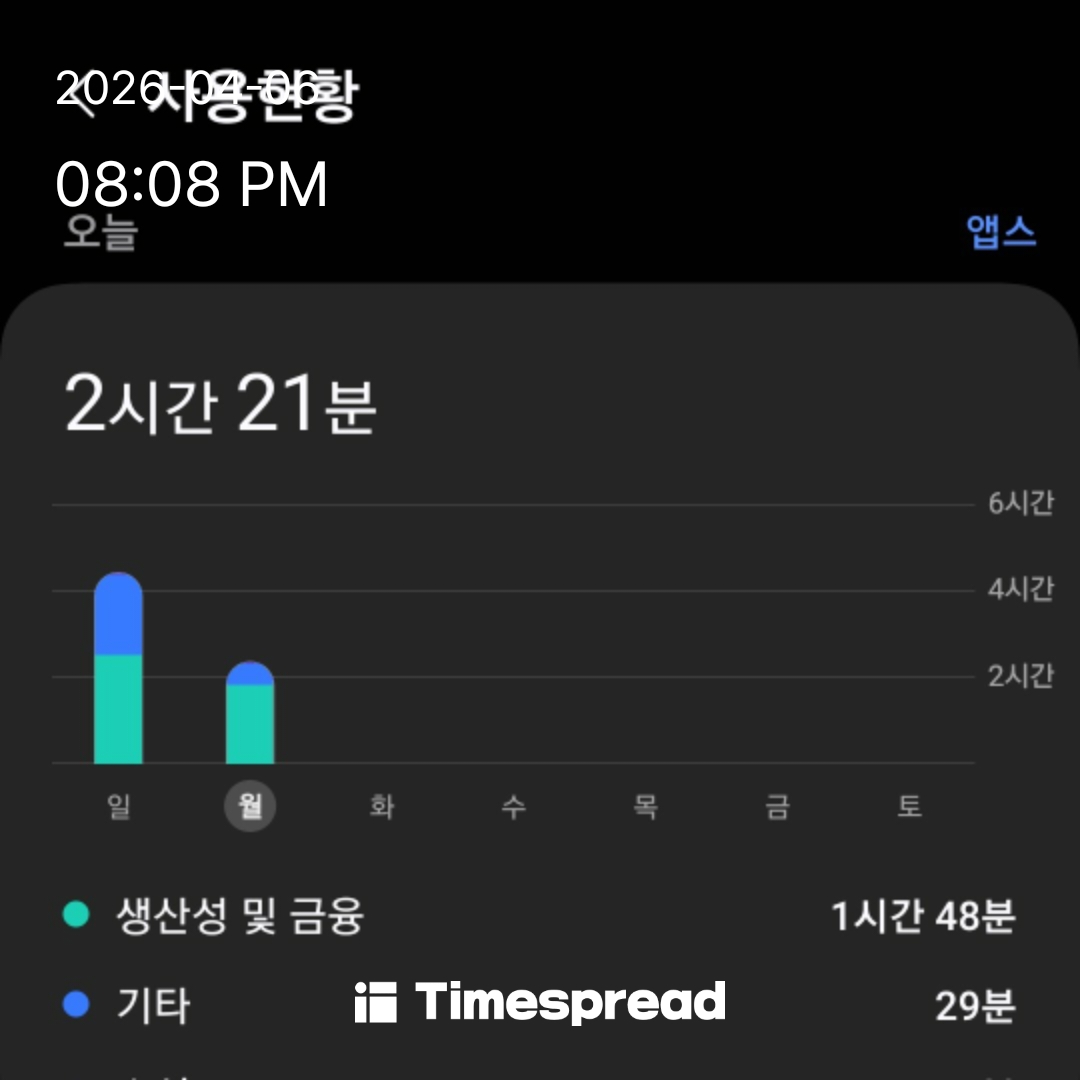Select 금 on the weekly chart
1080x1080 pixels.
(778, 806)
